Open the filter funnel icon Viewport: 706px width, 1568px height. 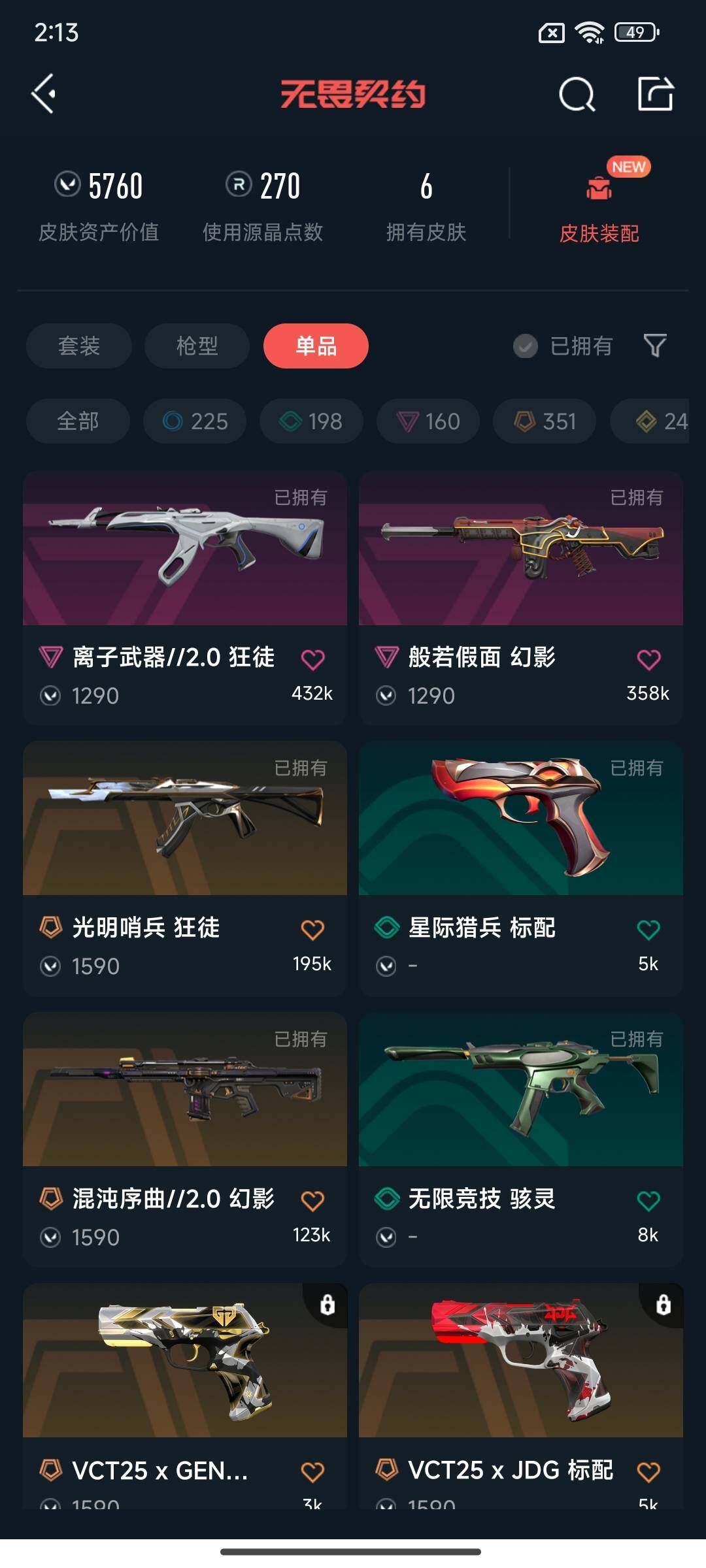click(654, 346)
